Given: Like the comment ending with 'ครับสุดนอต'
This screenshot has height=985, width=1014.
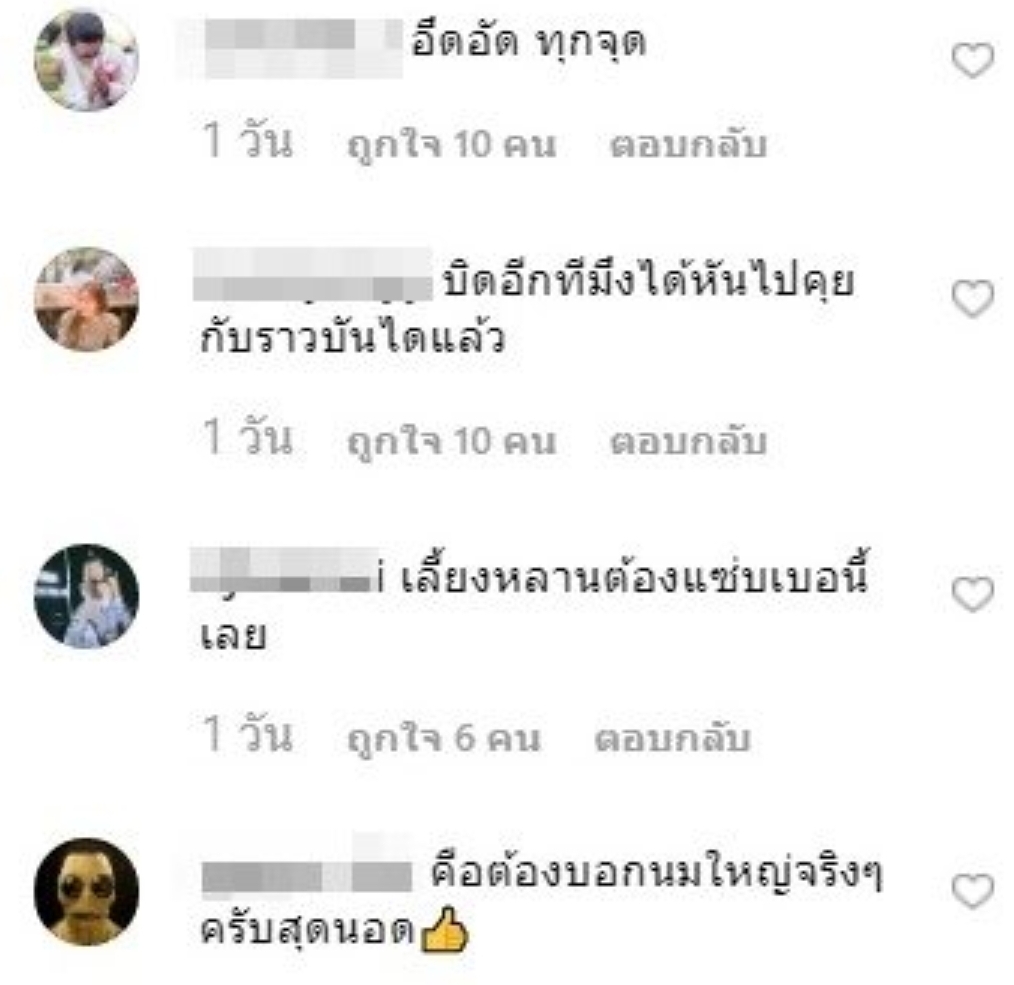Looking at the screenshot, I should click(x=972, y=891).
